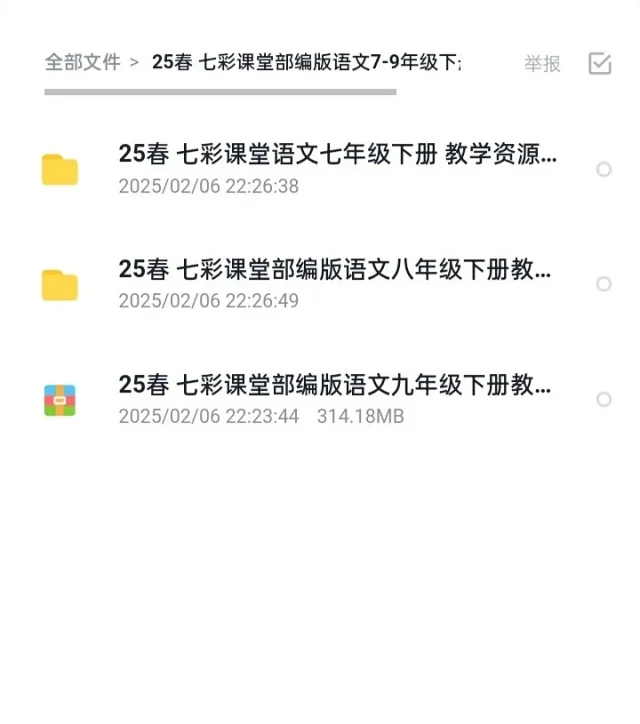Toggle the select-all checkbox icon
The height and width of the screenshot is (724, 640).
600,63
